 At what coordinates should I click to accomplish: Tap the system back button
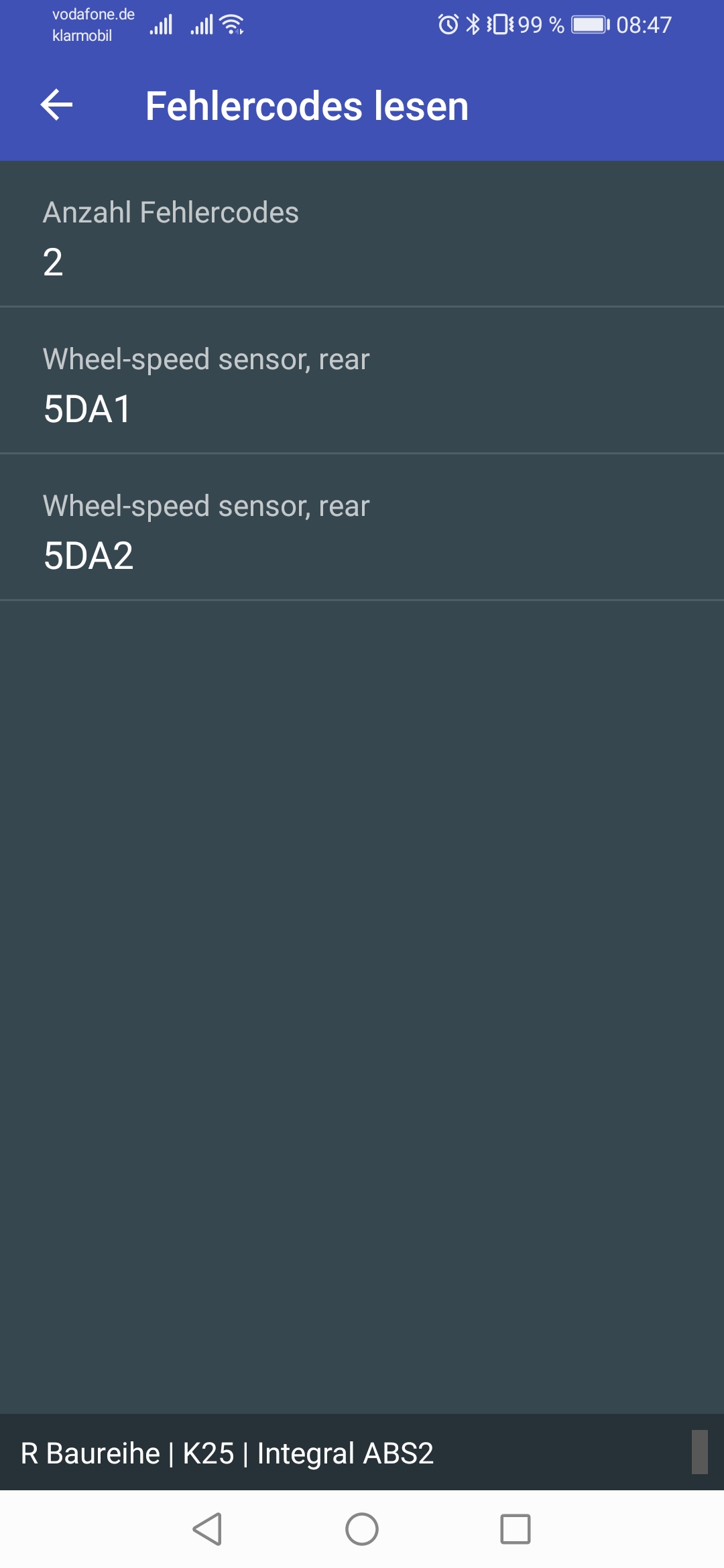207,1529
